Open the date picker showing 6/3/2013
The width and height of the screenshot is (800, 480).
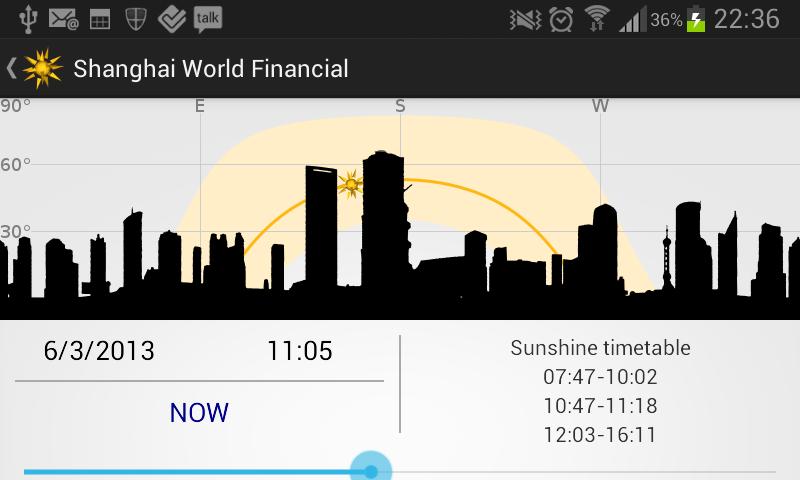[x=99, y=351]
